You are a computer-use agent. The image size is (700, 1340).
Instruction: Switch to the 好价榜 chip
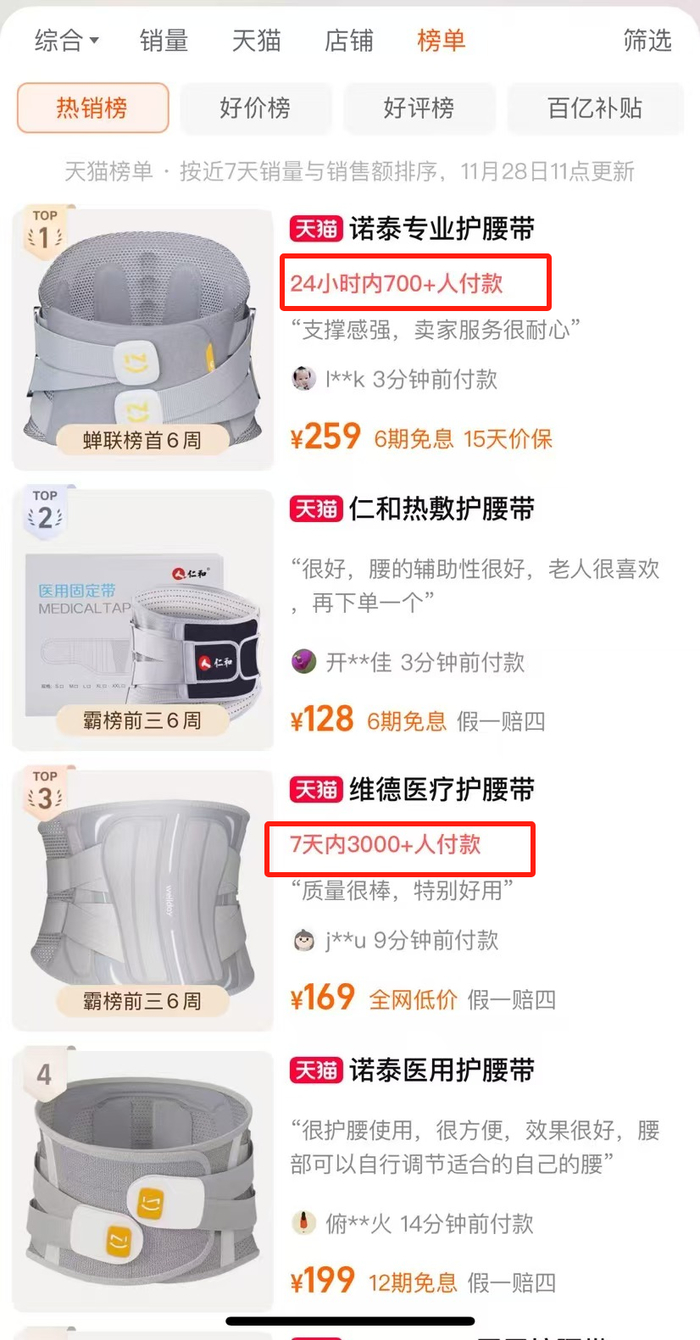(x=255, y=108)
